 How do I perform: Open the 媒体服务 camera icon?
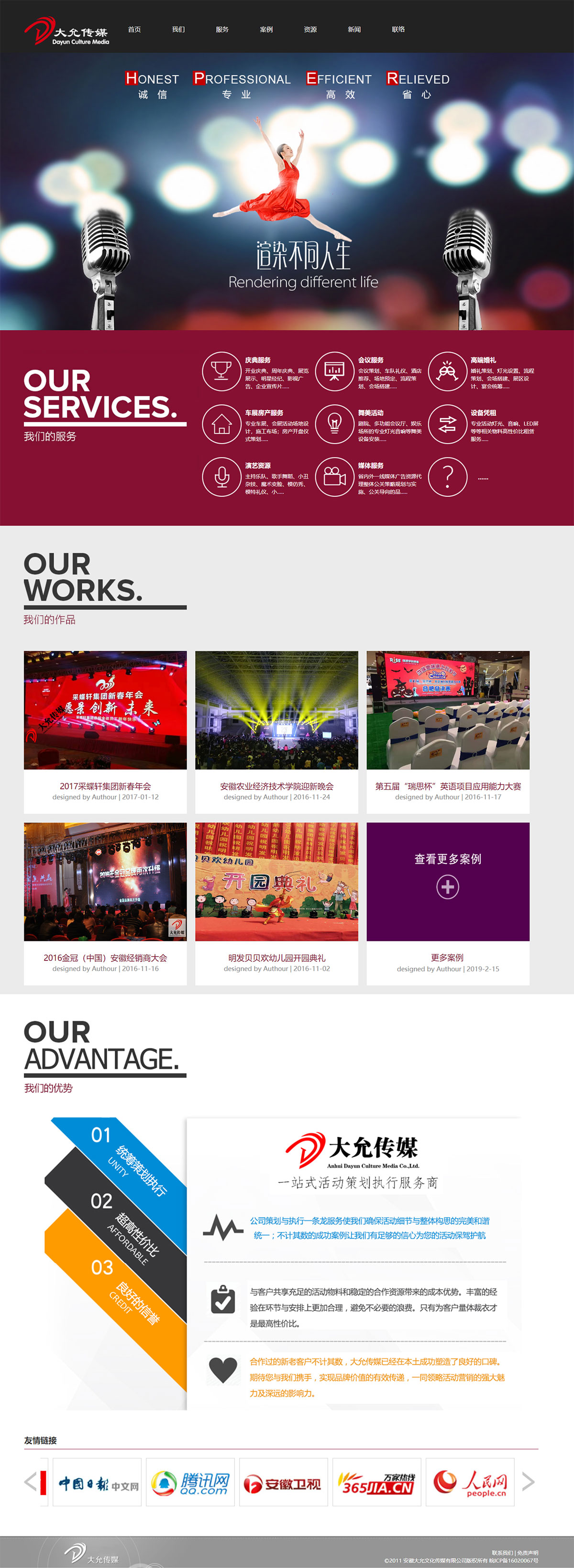click(x=334, y=477)
